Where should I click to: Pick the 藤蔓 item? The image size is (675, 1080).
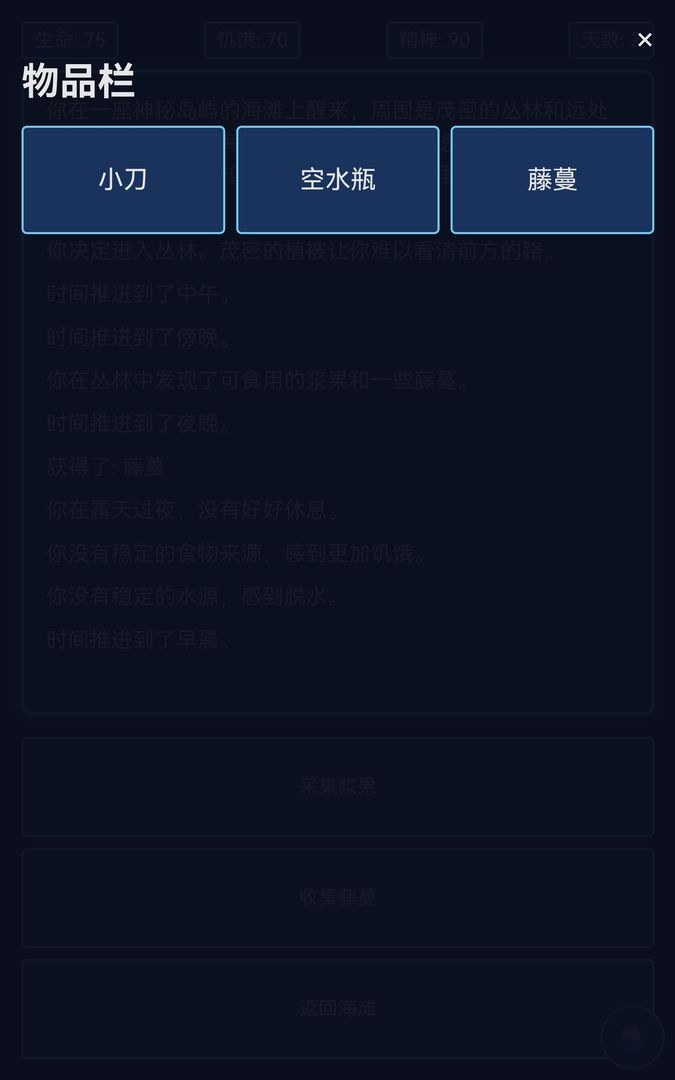(x=552, y=180)
